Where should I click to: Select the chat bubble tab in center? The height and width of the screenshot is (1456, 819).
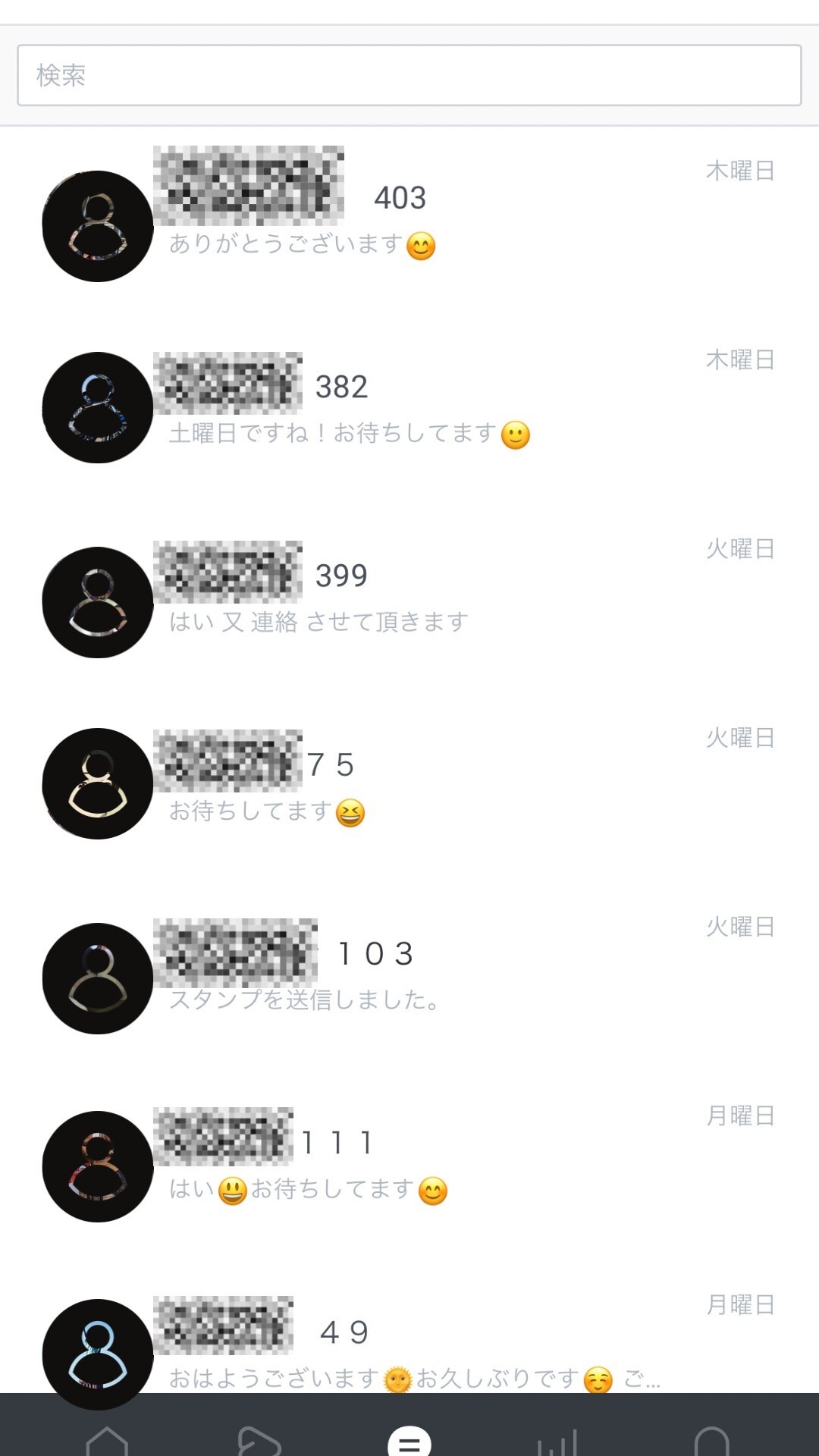409,1441
